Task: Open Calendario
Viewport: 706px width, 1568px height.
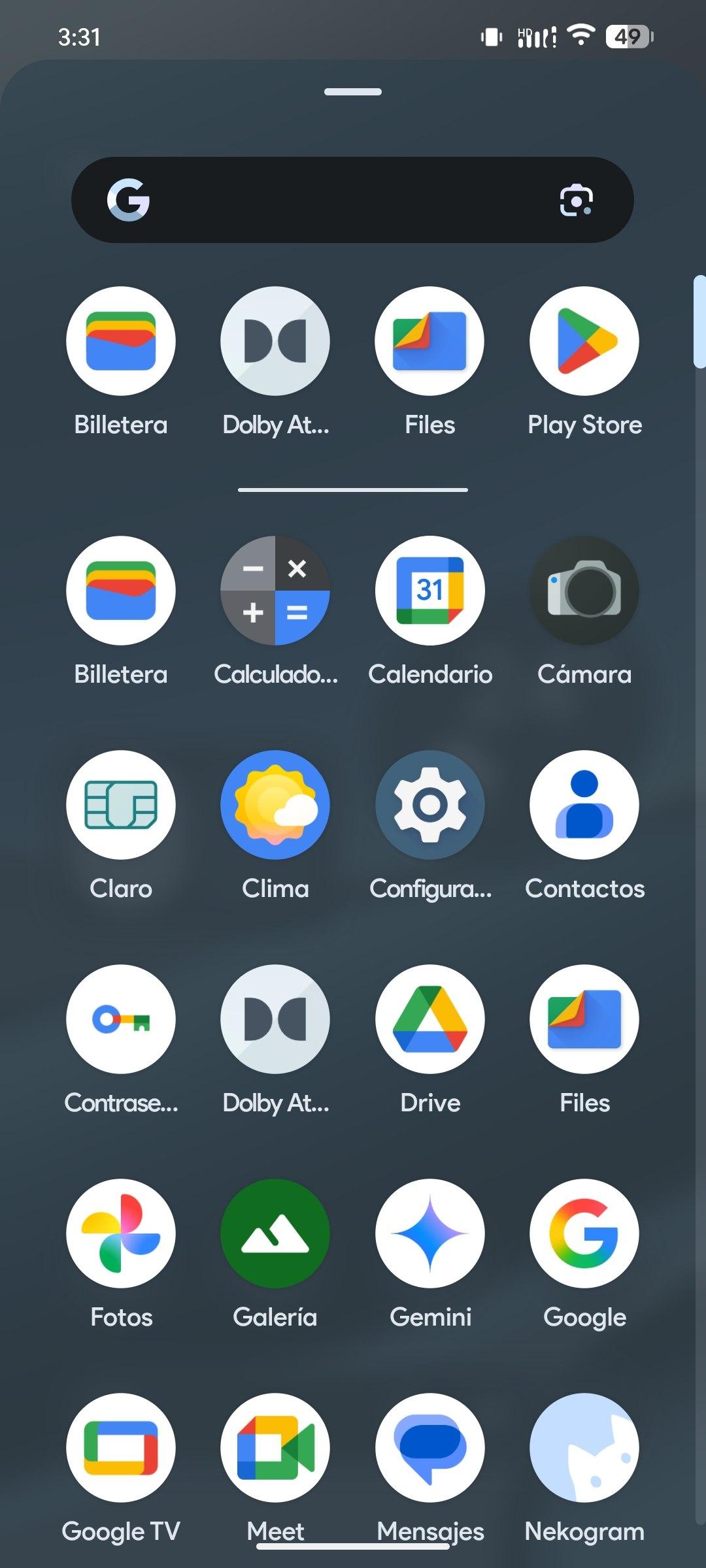Action: point(430,591)
